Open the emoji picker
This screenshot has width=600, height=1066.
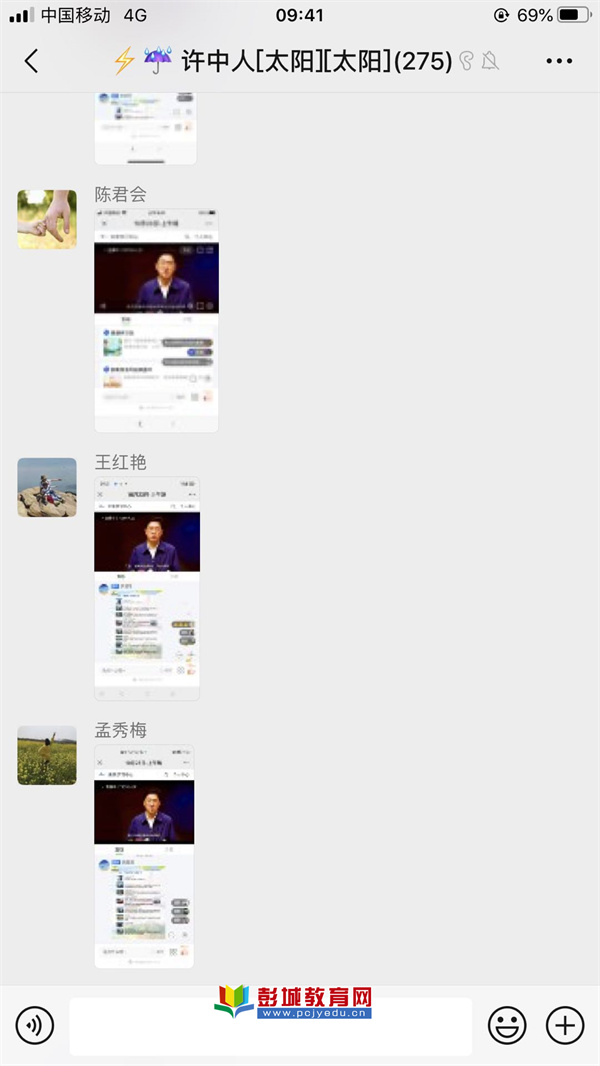click(x=507, y=1025)
